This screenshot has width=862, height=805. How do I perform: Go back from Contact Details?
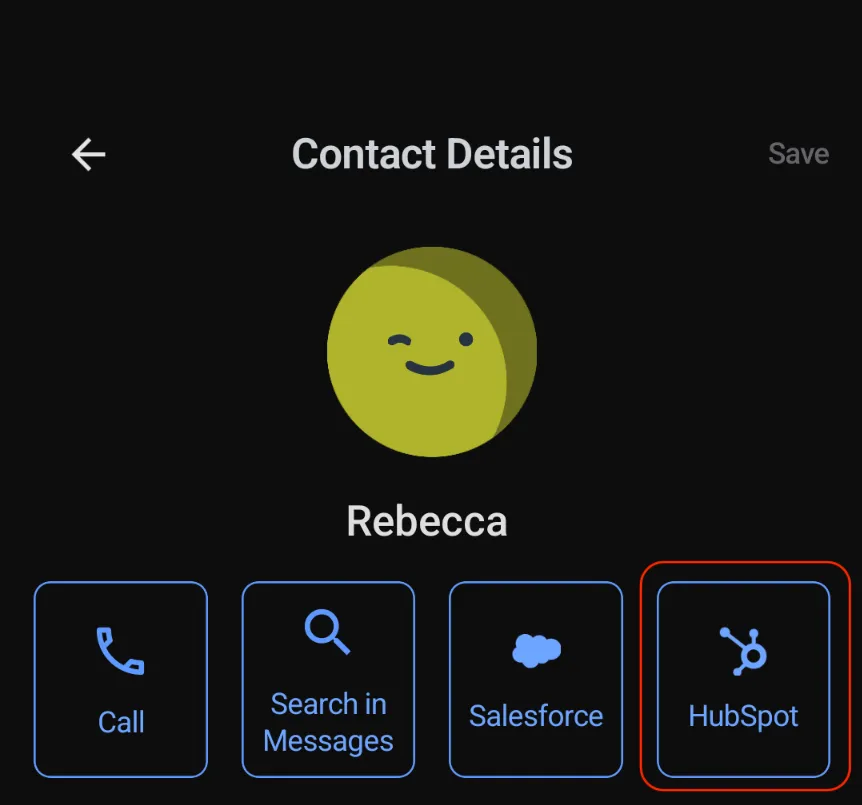89,154
